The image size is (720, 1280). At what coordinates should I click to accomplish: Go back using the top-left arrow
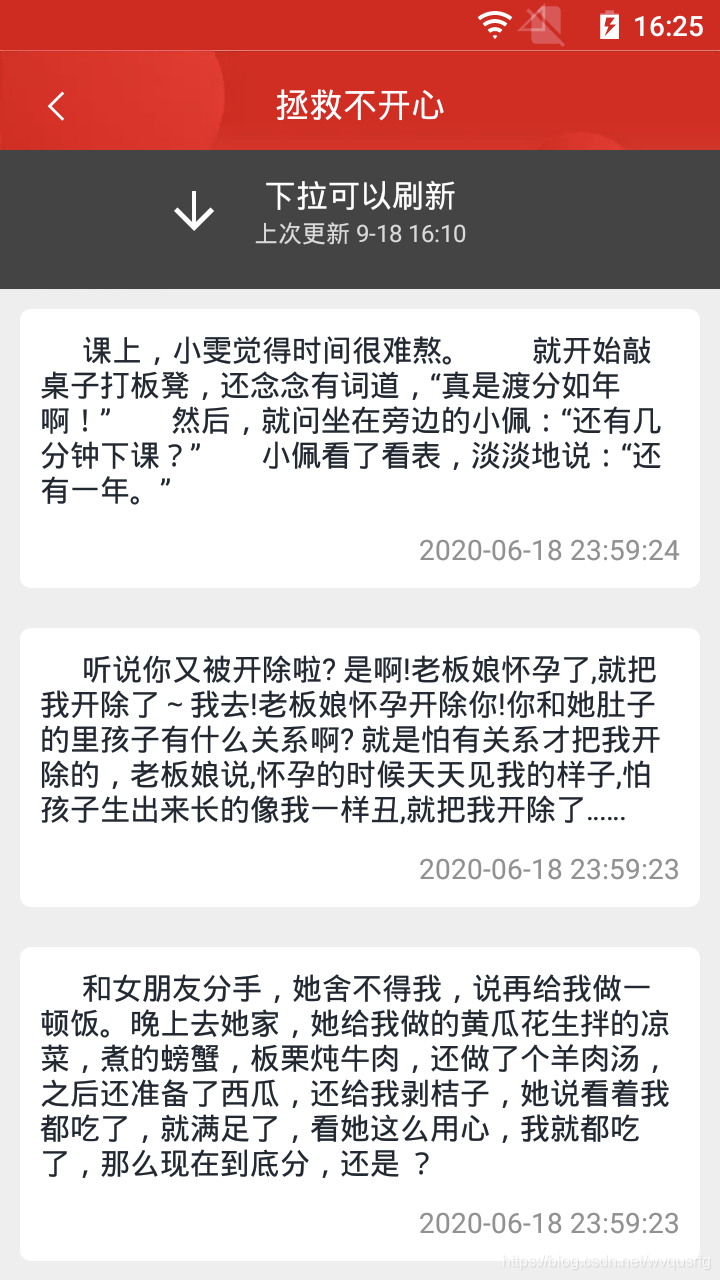pyautogui.click(x=57, y=106)
